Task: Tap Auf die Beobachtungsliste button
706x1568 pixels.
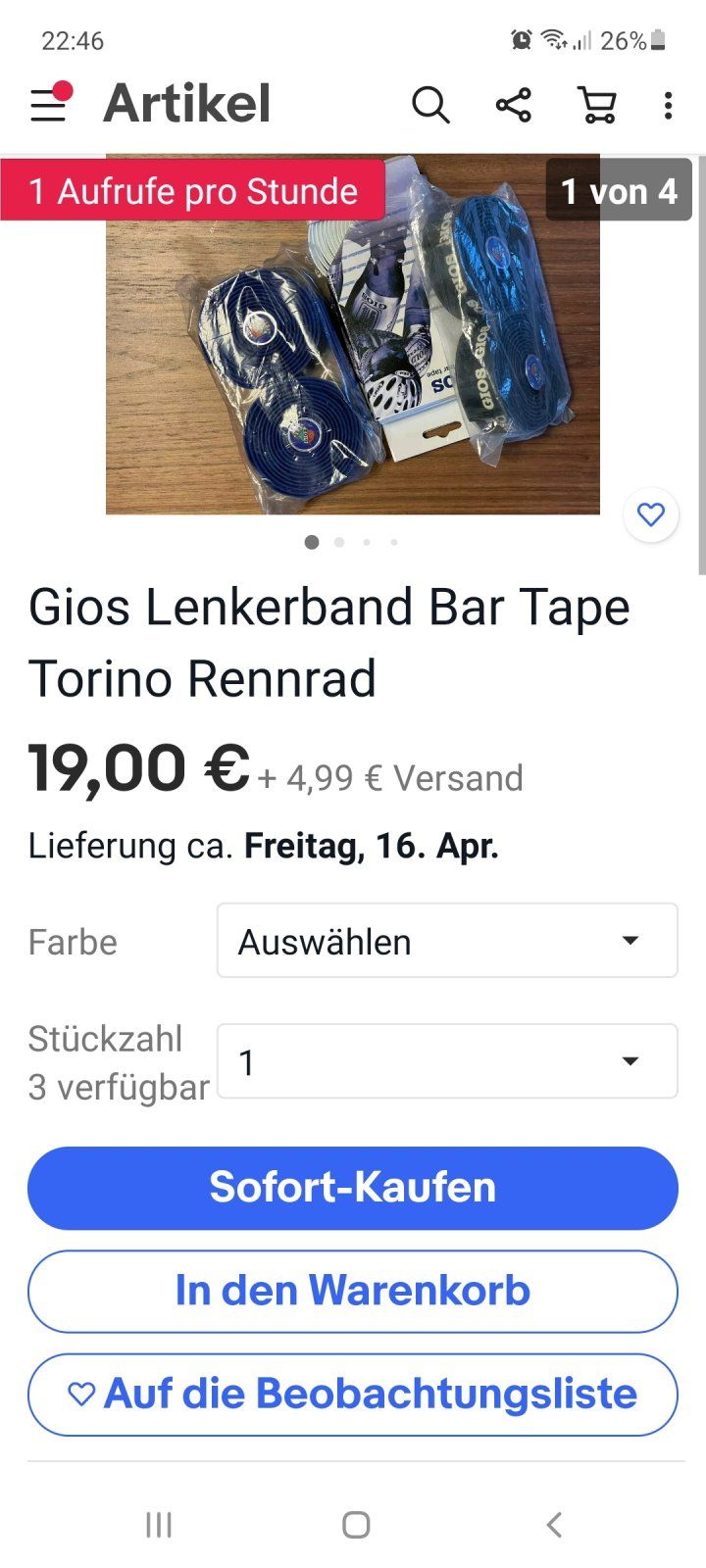Action: click(353, 1394)
